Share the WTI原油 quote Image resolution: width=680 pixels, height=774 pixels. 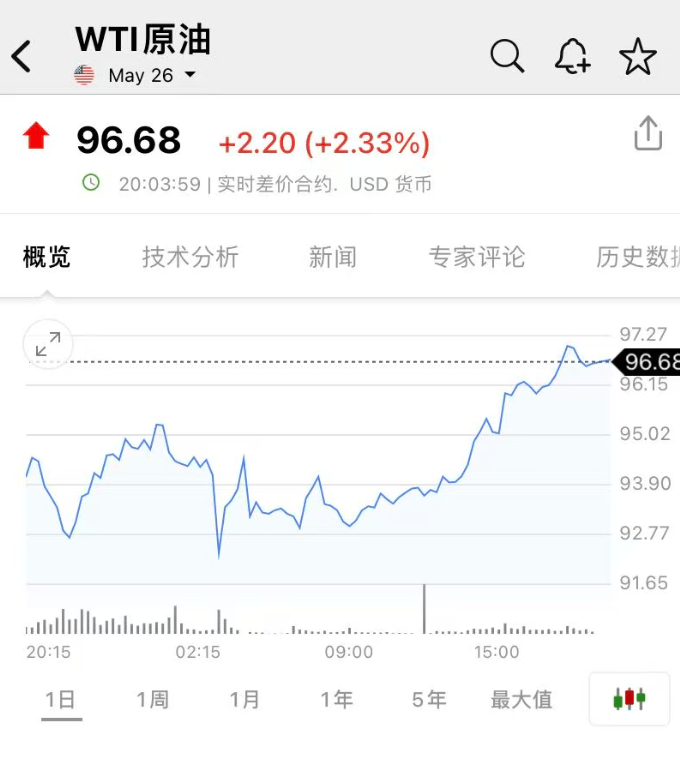[648, 133]
